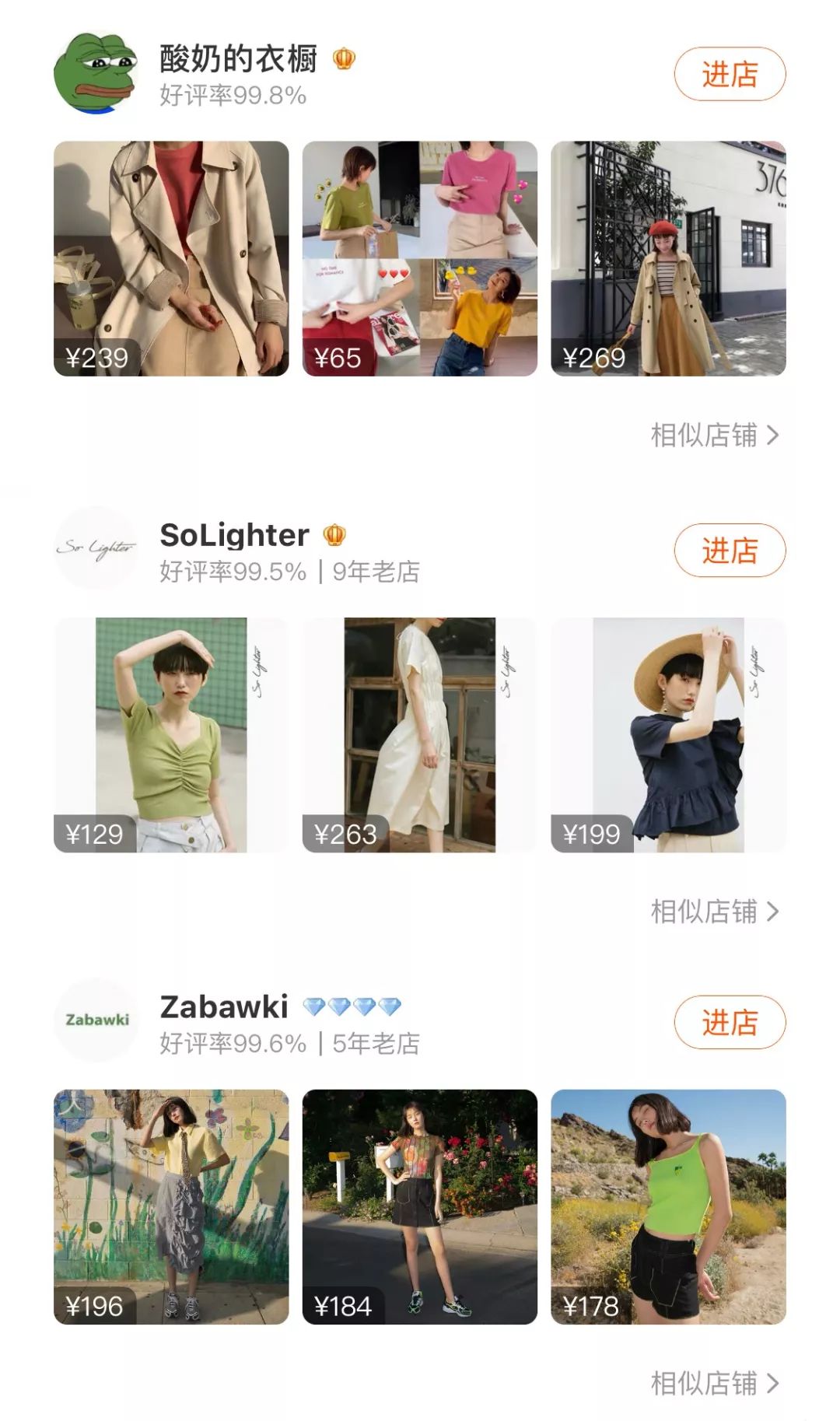Click the crown badge next to SoLighter
The height and width of the screenshot is (1421, 840).
click(x=337, y=536)
